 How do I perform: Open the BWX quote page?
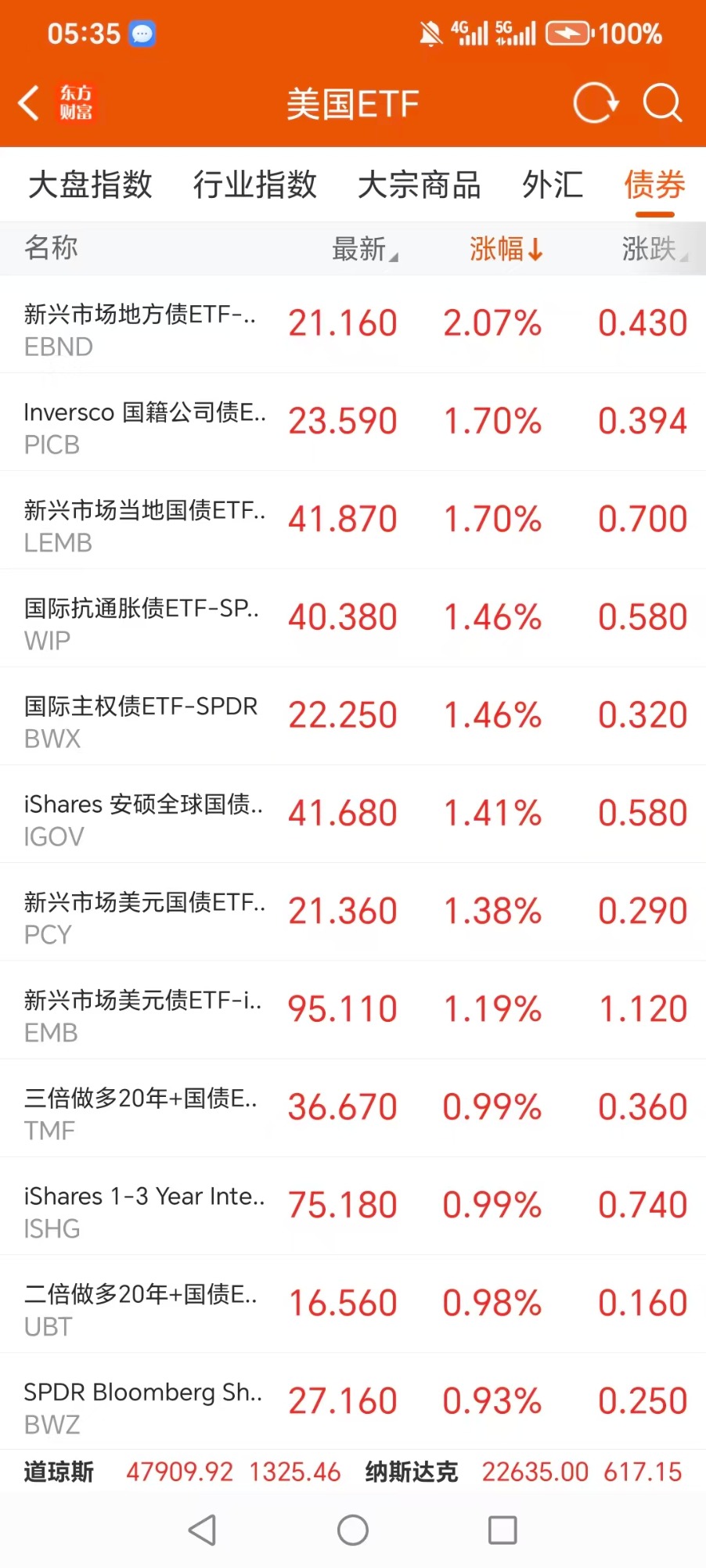352,717
